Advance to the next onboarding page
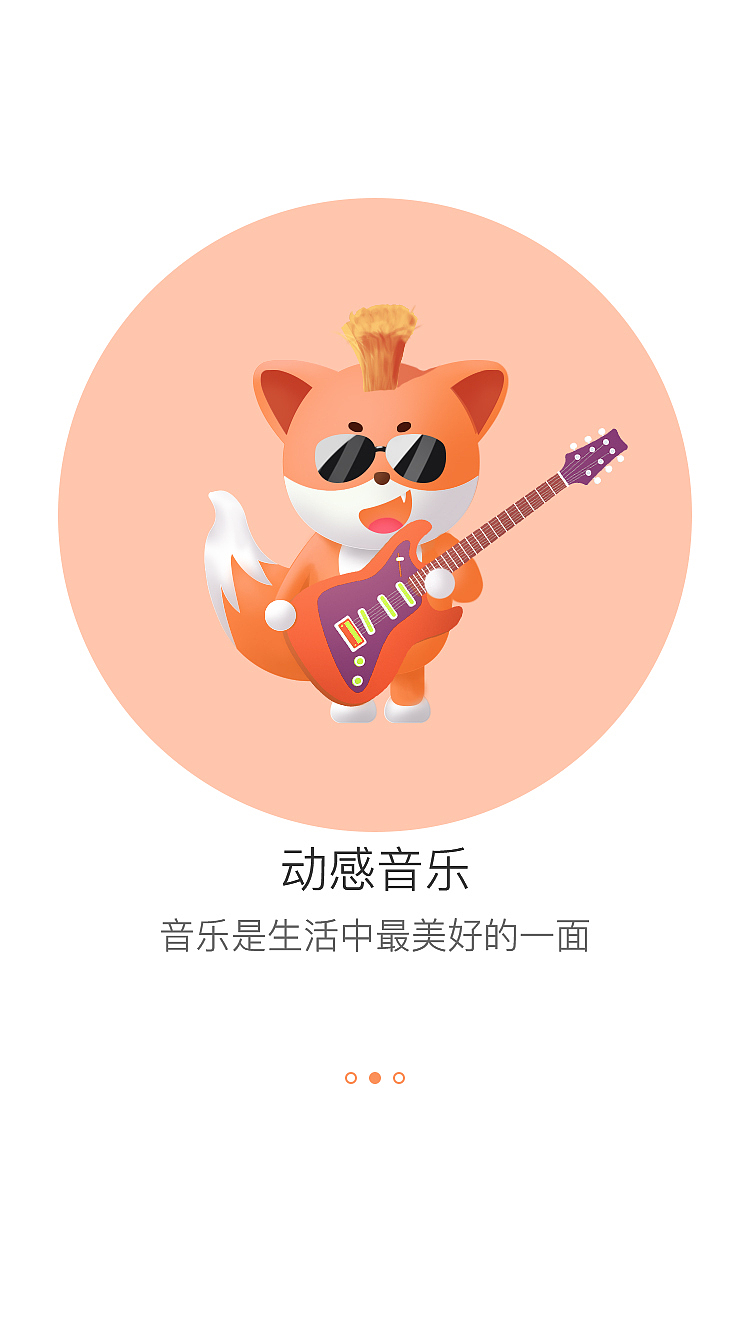The image size is (750, 1334). point(398,1078)
